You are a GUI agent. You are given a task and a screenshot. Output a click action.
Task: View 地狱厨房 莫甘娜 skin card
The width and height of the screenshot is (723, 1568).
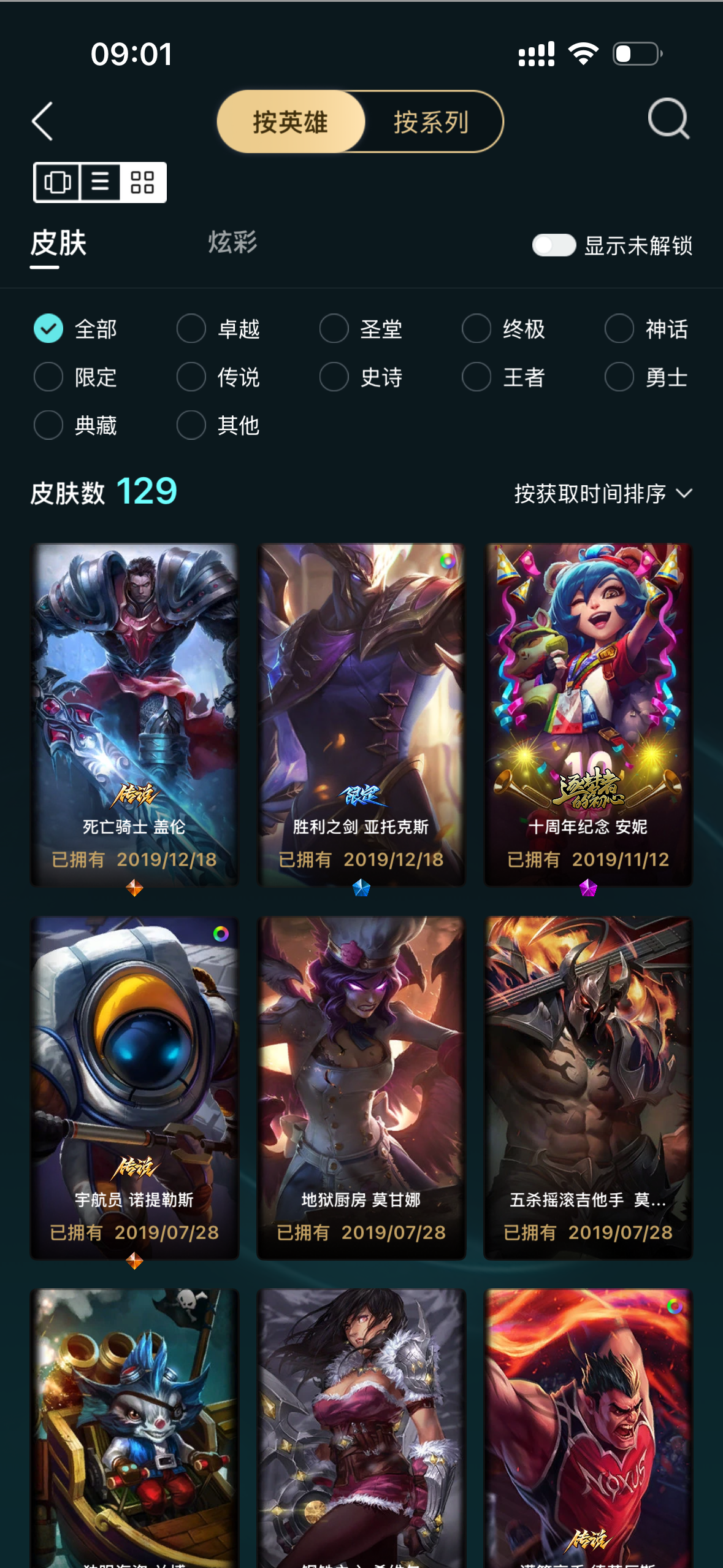point(361,1087)
